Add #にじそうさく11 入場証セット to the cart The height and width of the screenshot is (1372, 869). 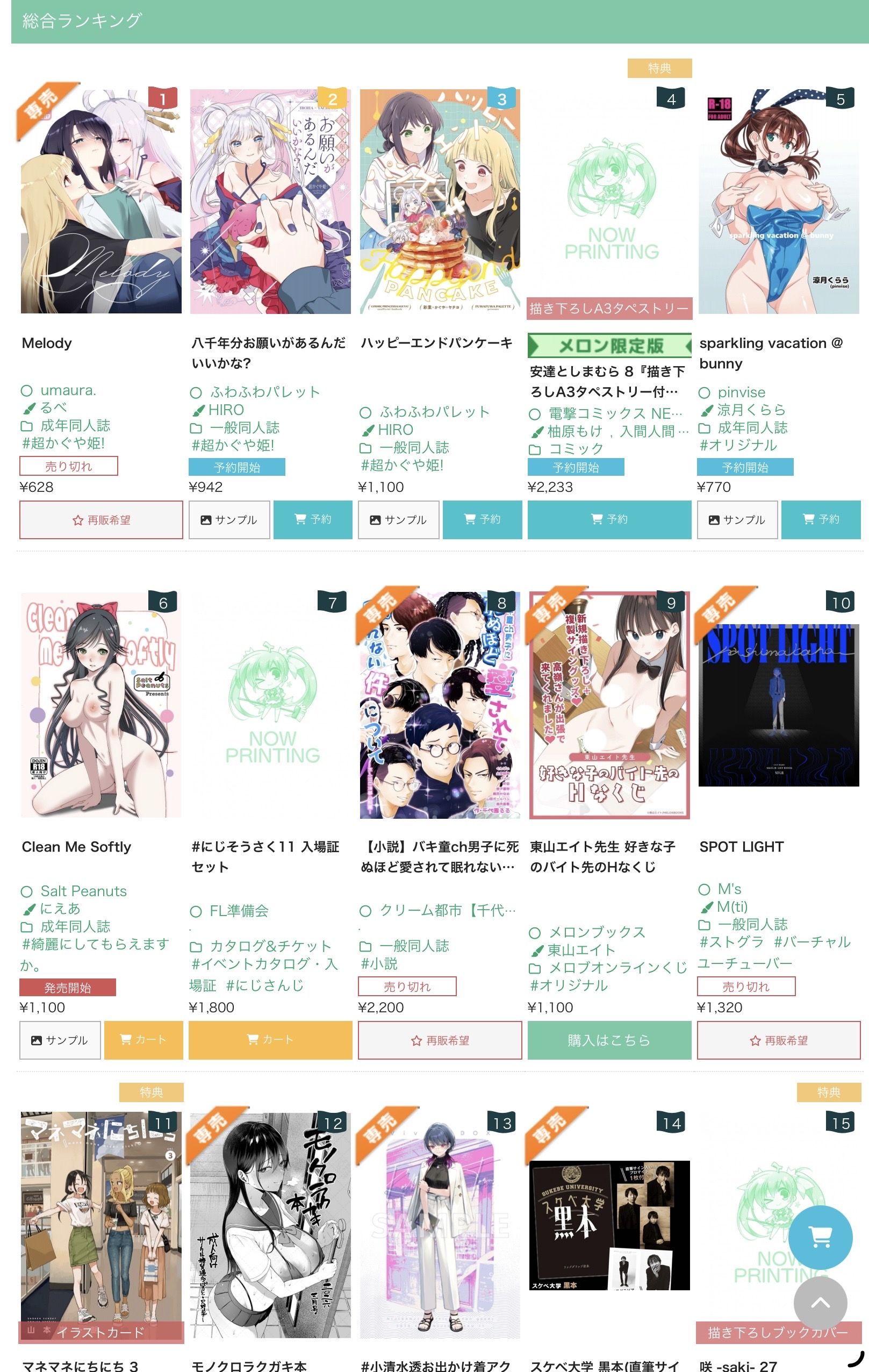tap(270, 1039)
